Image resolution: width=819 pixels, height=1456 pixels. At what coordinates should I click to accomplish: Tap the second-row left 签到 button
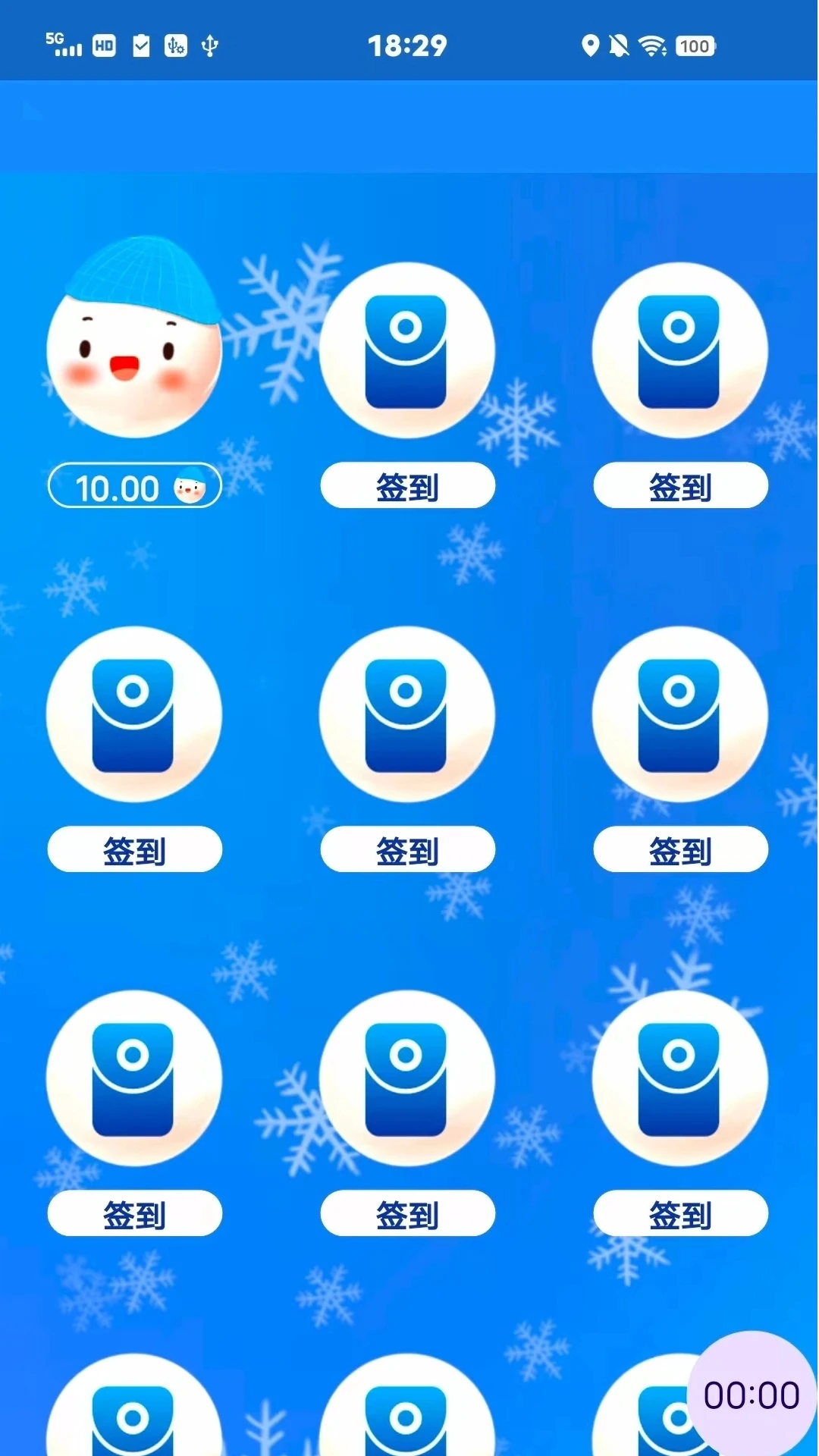[x=134, y=849]
